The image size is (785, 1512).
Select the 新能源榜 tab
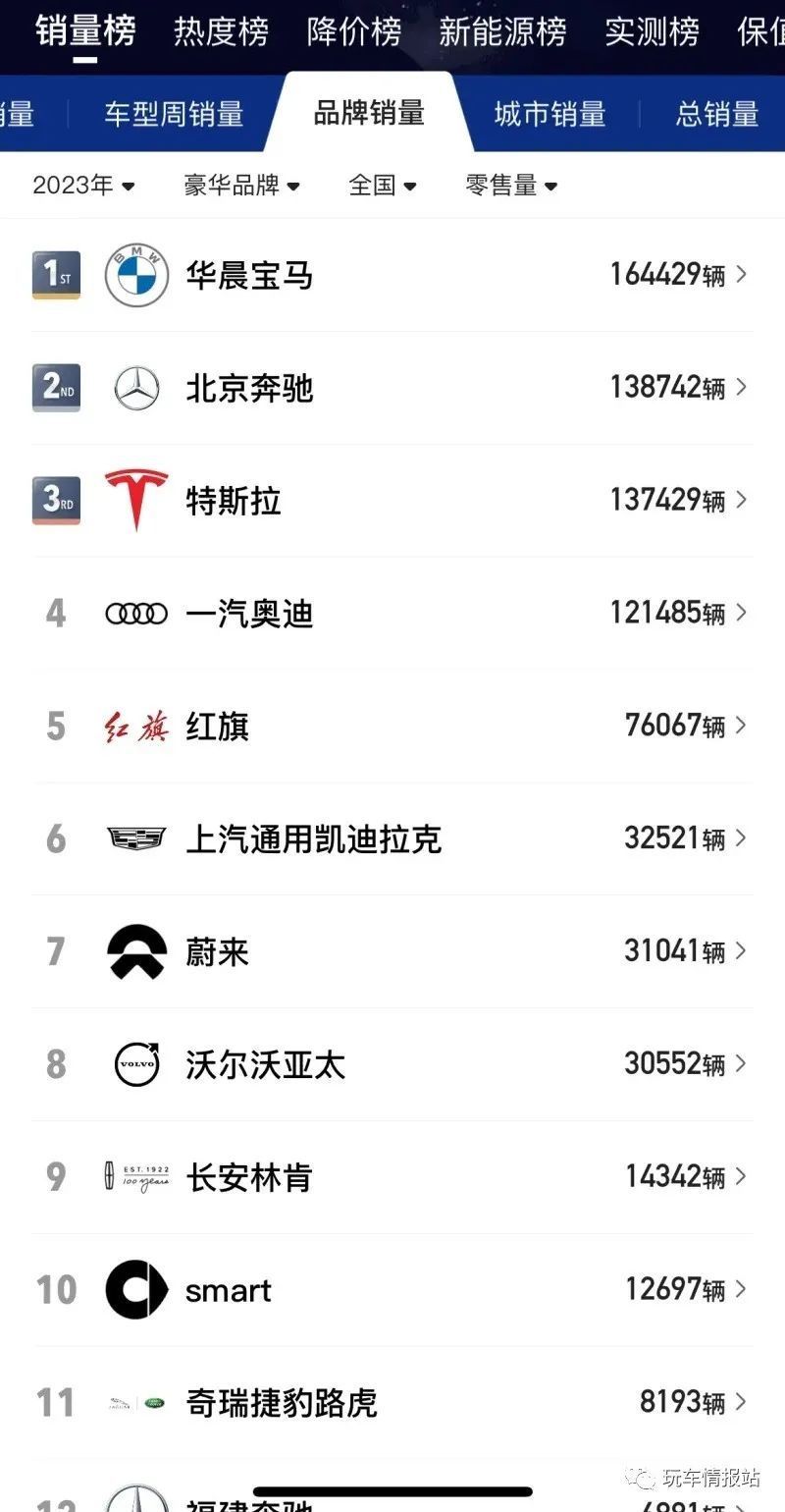coord(502,31)
